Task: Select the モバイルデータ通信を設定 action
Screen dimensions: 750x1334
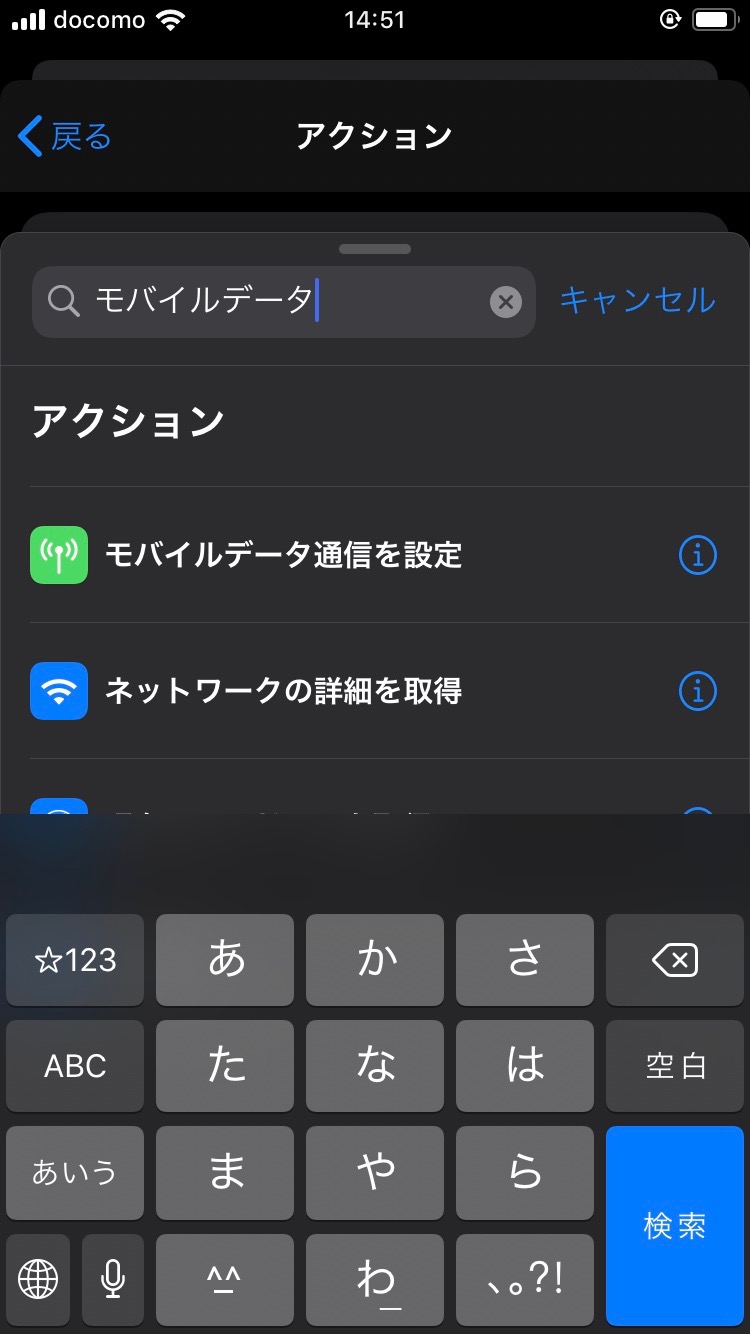Action: [x=375, y=555]
